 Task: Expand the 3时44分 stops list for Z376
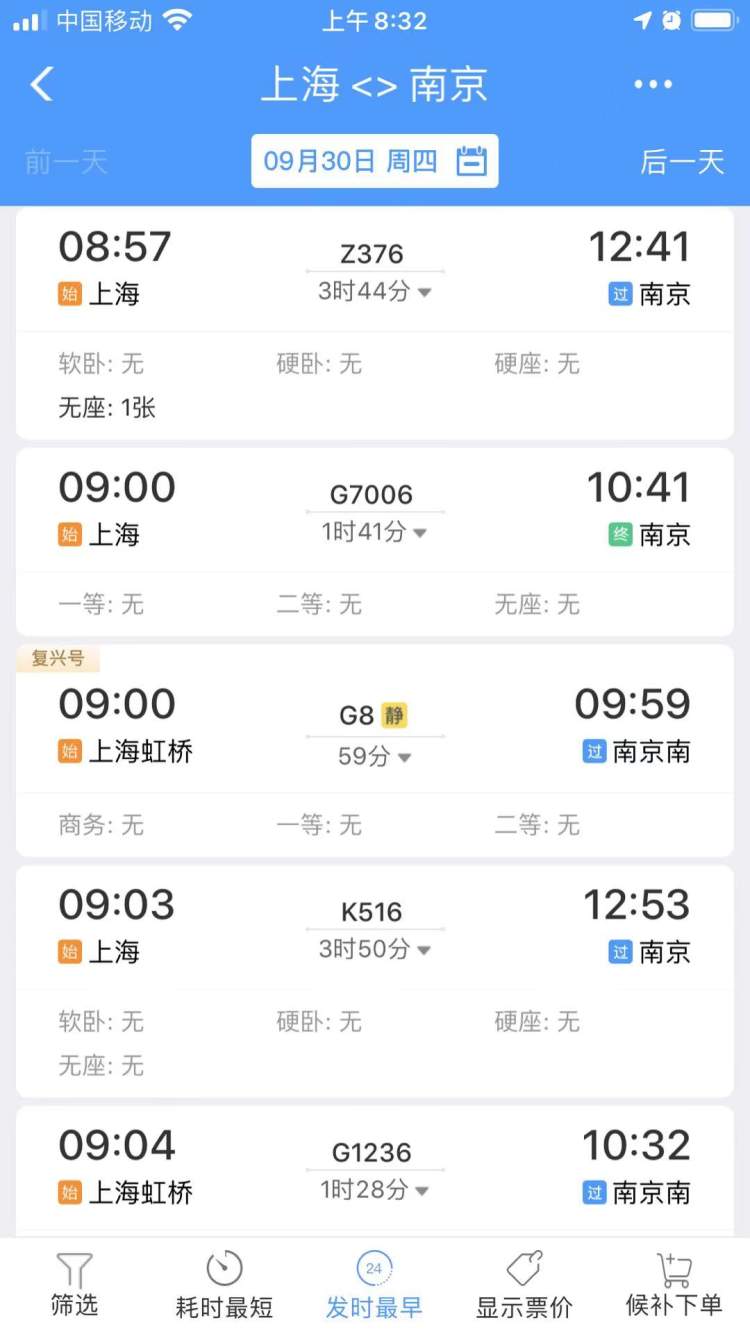tap(375, 291)
